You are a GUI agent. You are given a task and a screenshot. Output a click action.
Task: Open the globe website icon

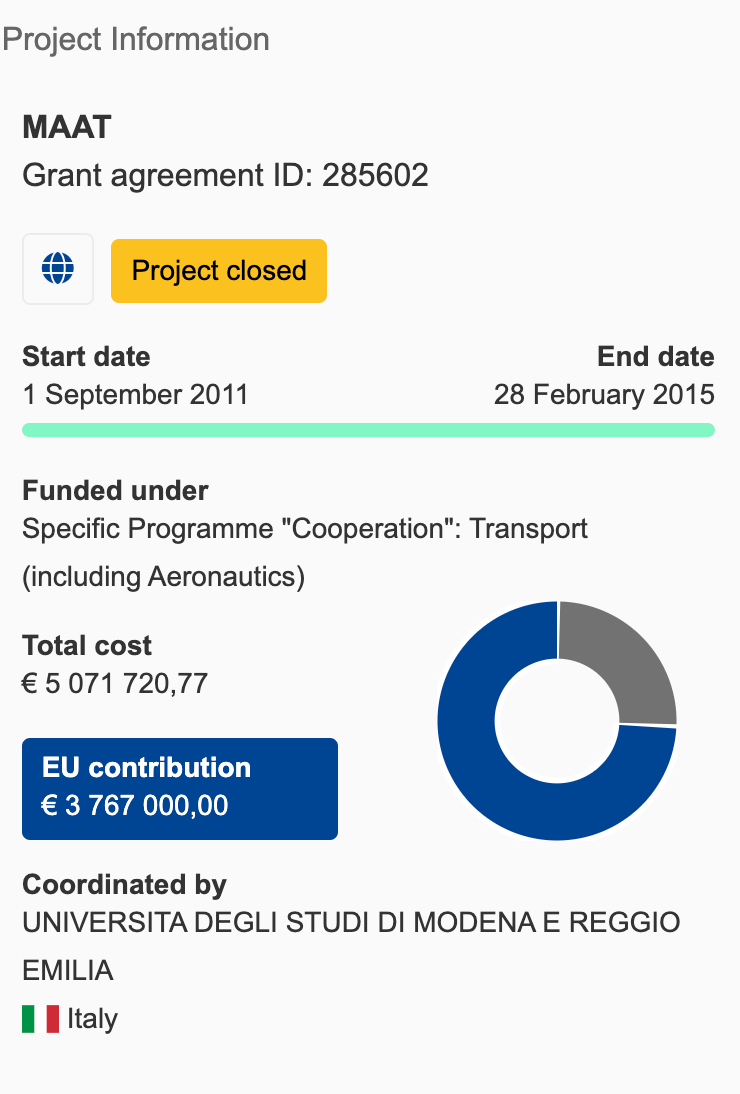58,269
